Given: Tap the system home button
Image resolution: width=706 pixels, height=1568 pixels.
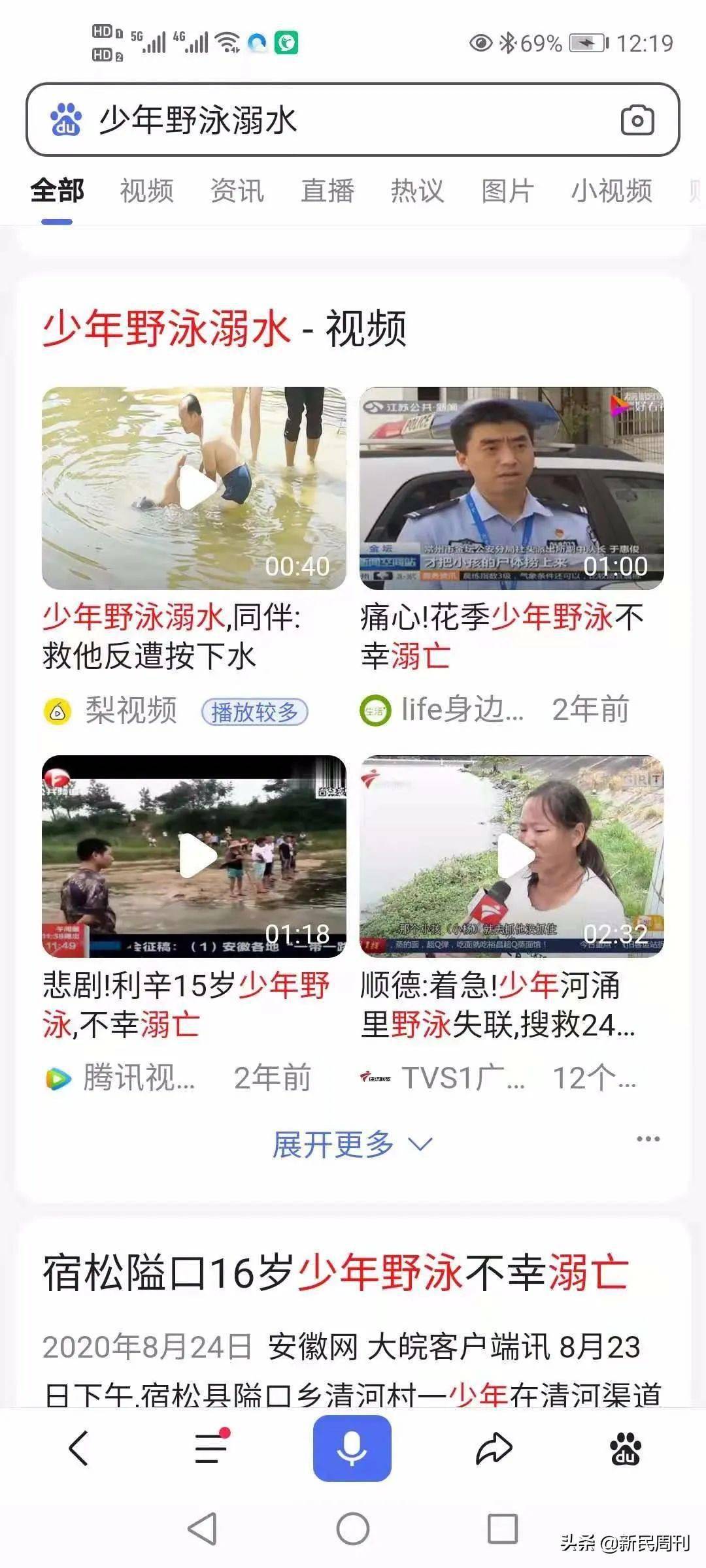Looking at the screenshot, I should tap(353, 1529).
